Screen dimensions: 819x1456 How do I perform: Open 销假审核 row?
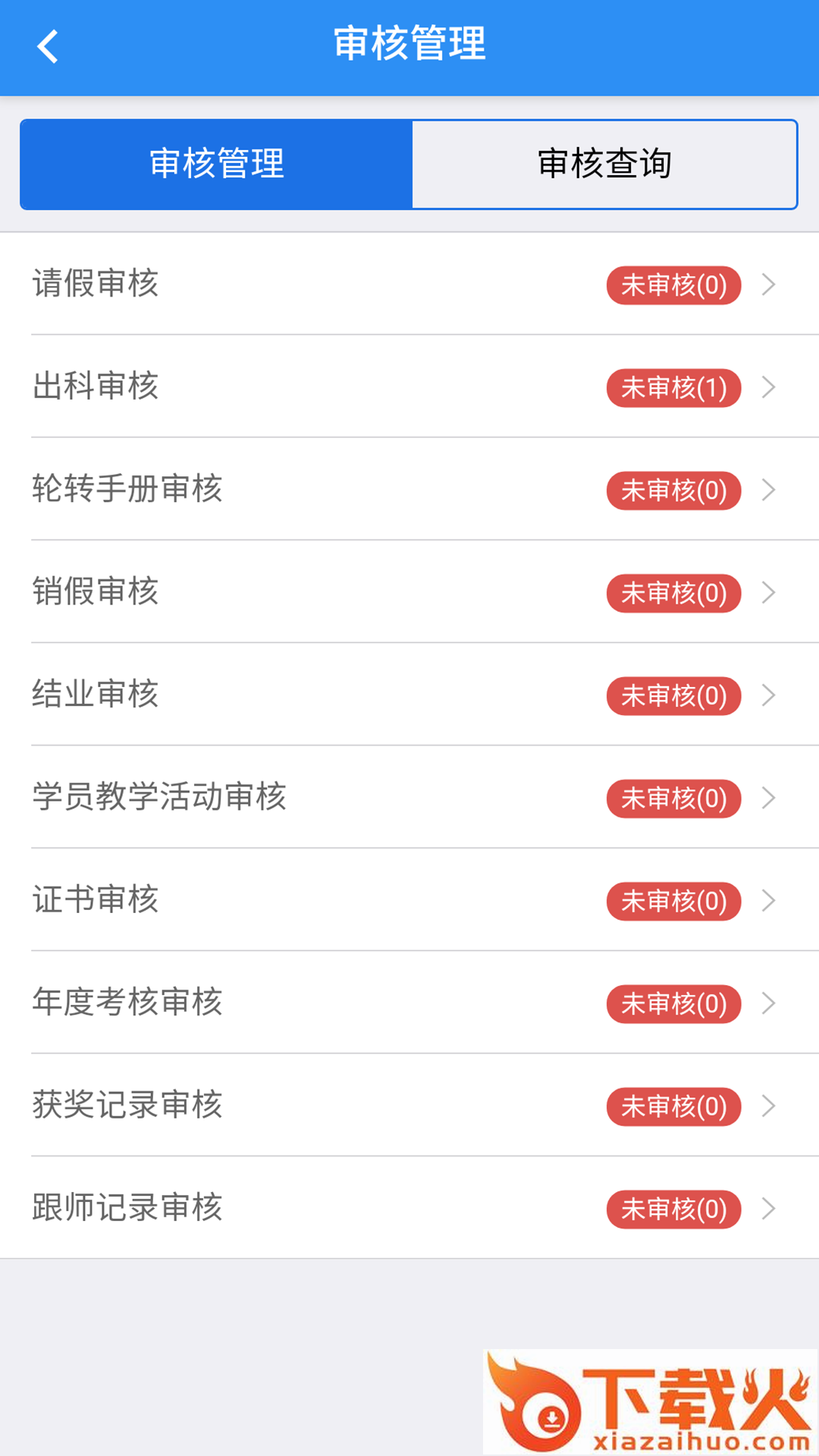pyautogui.click(x=409, y=592)
